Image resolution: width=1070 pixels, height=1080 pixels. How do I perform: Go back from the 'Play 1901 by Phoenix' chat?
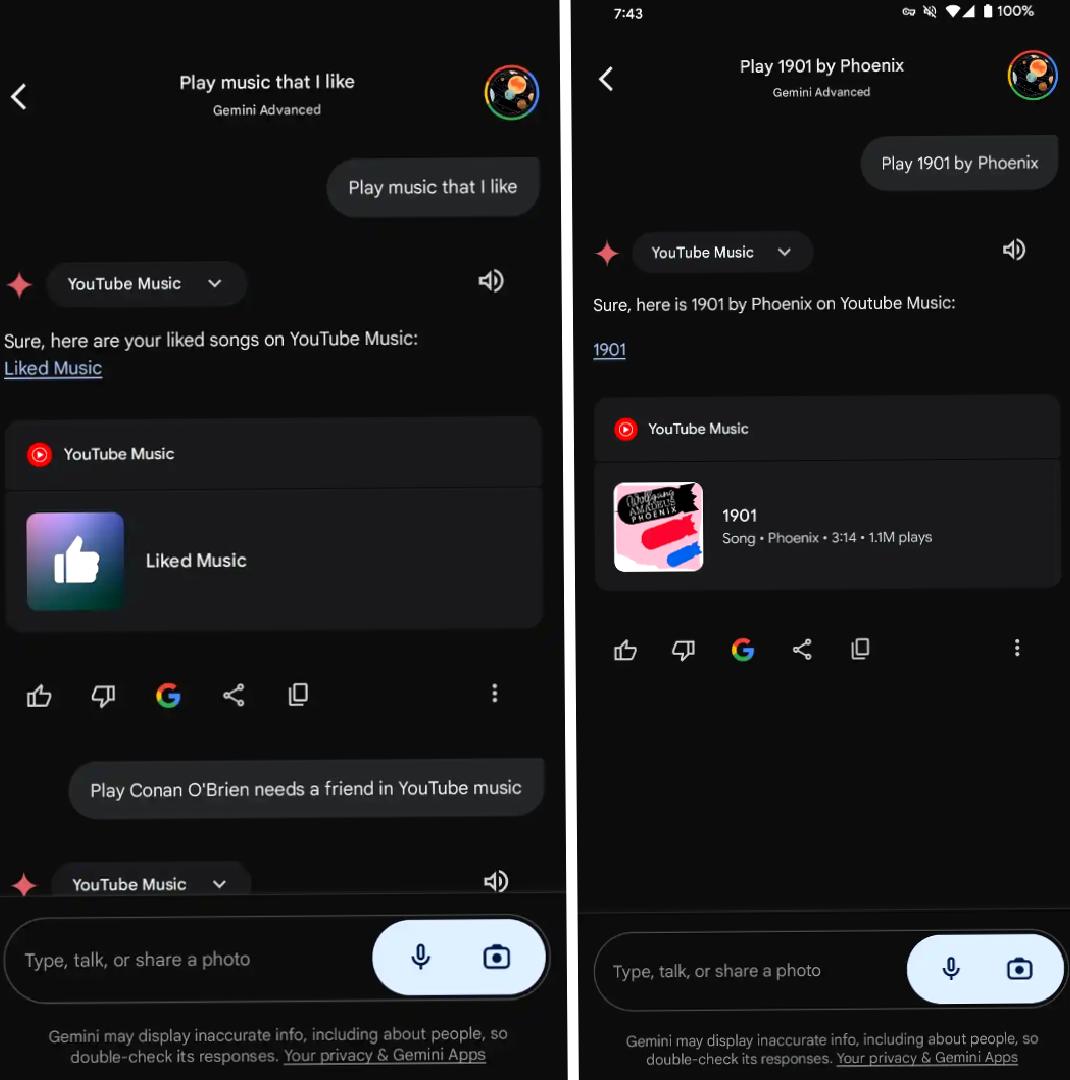click(606, 79)
